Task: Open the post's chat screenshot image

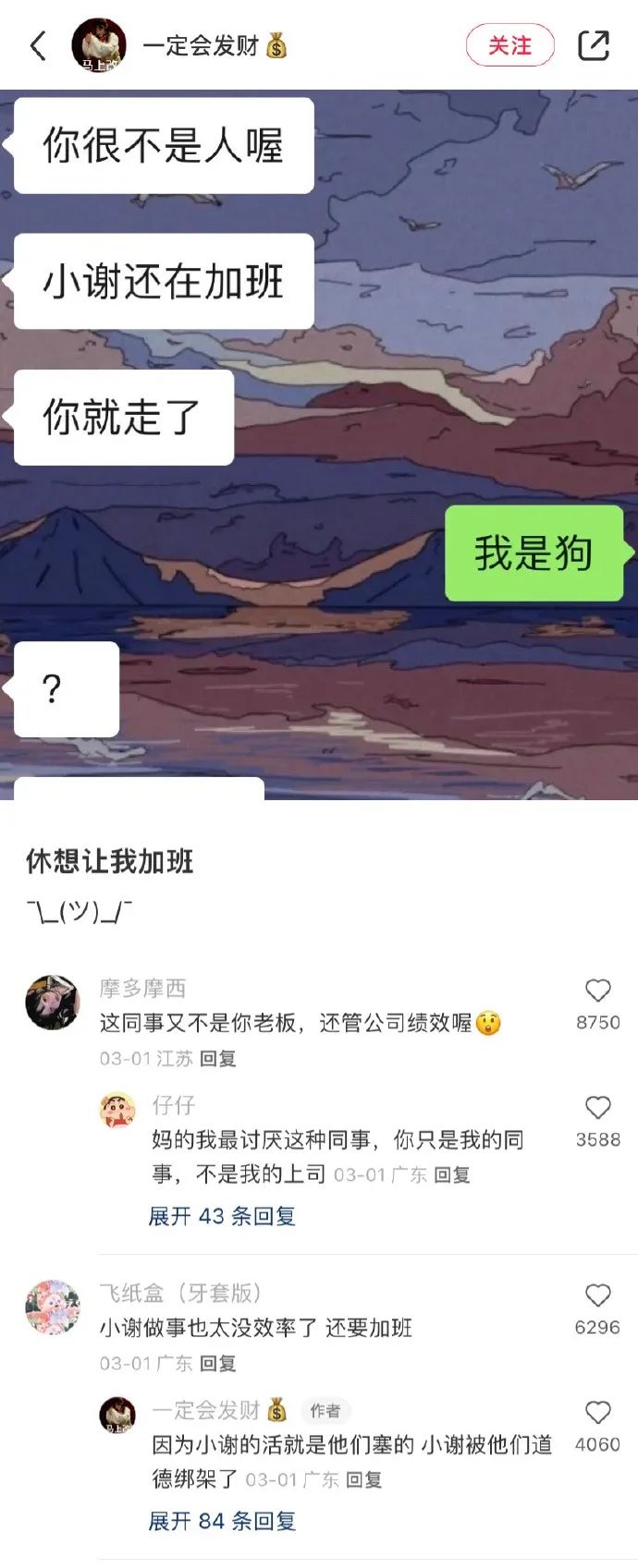Action: (319, 444)
